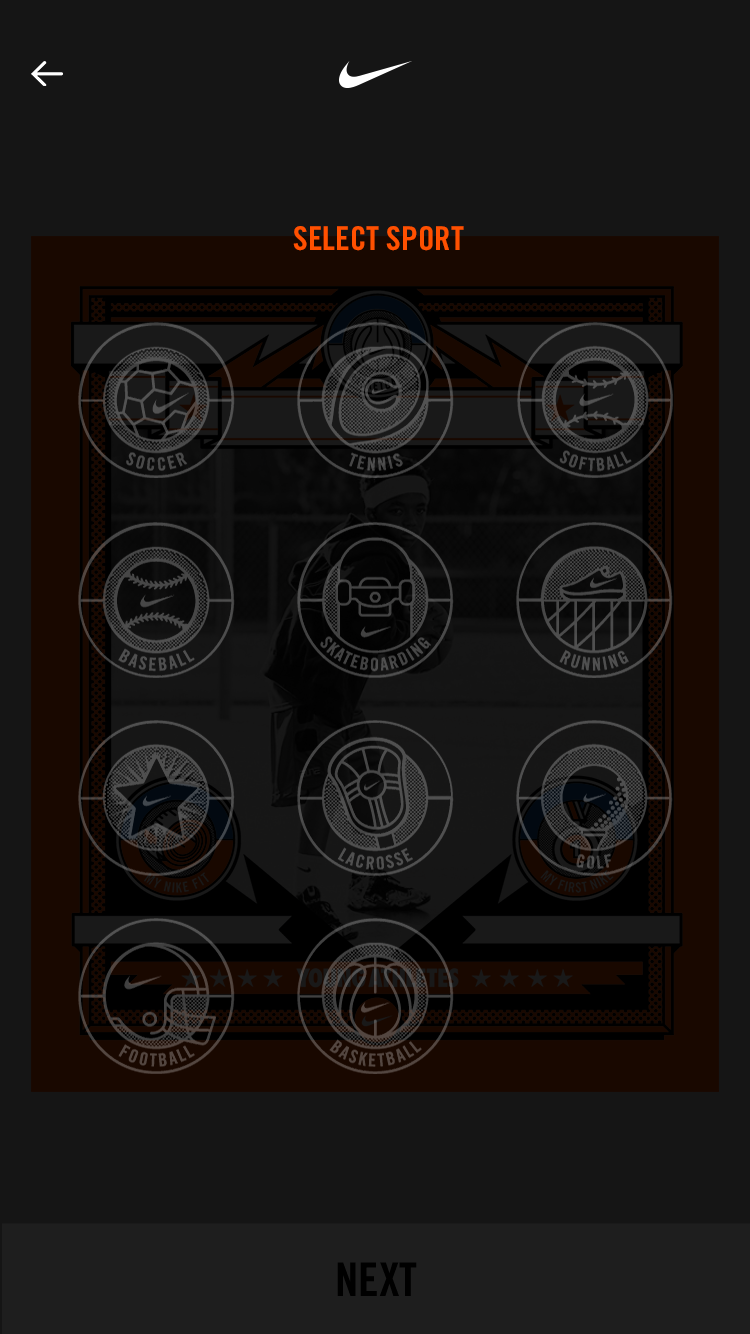The image size is (750, 1334).
Task: Choose the Tennis badge
Action: 375,399
